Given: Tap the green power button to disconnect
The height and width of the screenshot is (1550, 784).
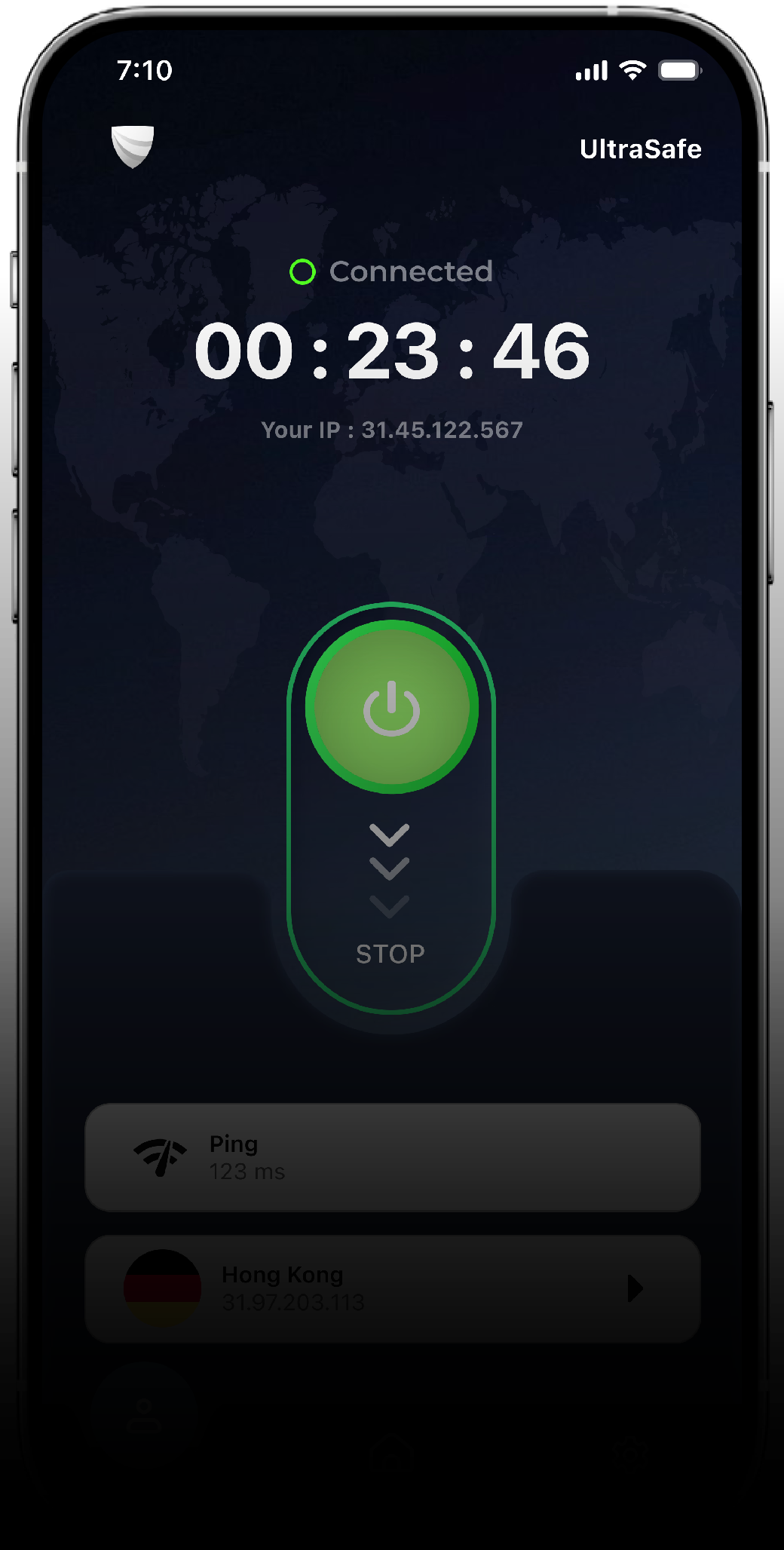Looking at the screenshot, I should coord(391,706).
